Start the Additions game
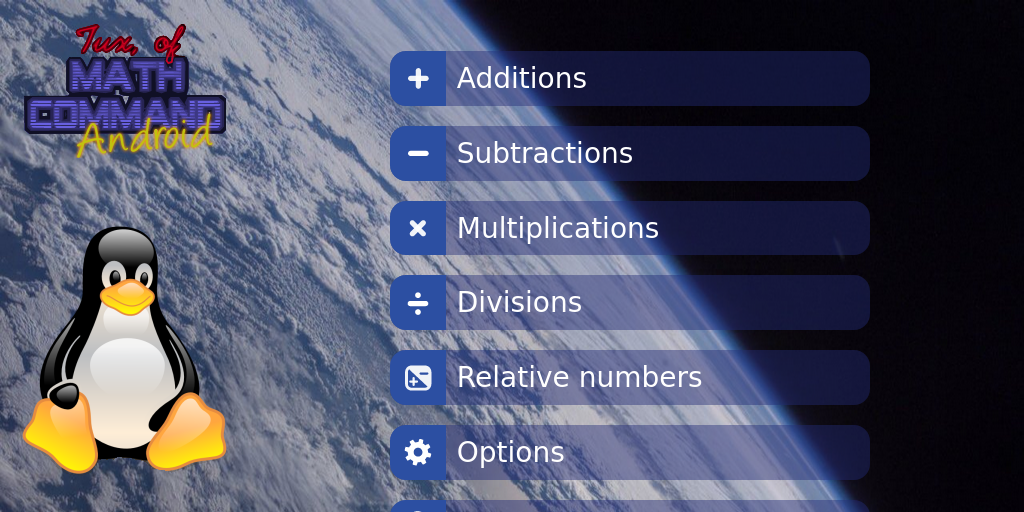This screenshot has height=512, width=1024. click(x=629, y=79)
